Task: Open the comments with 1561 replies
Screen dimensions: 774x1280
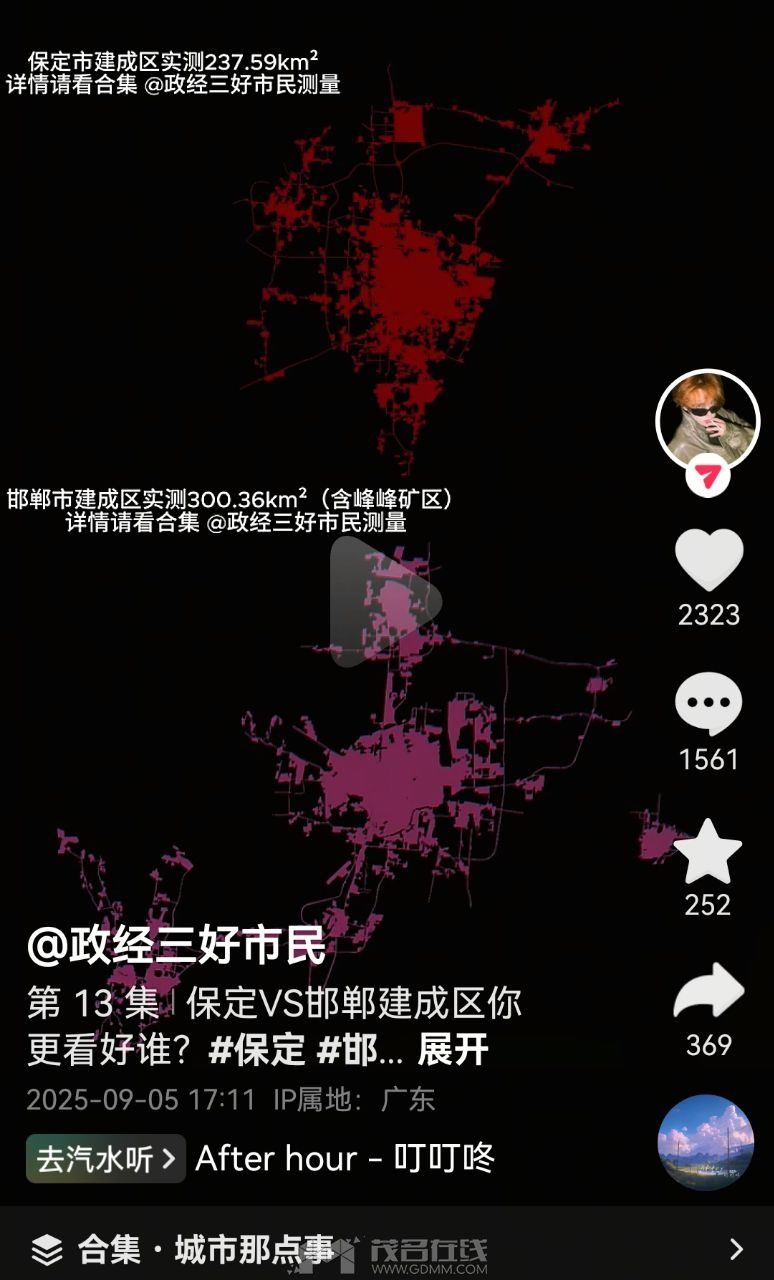Action: coord(708,704)
